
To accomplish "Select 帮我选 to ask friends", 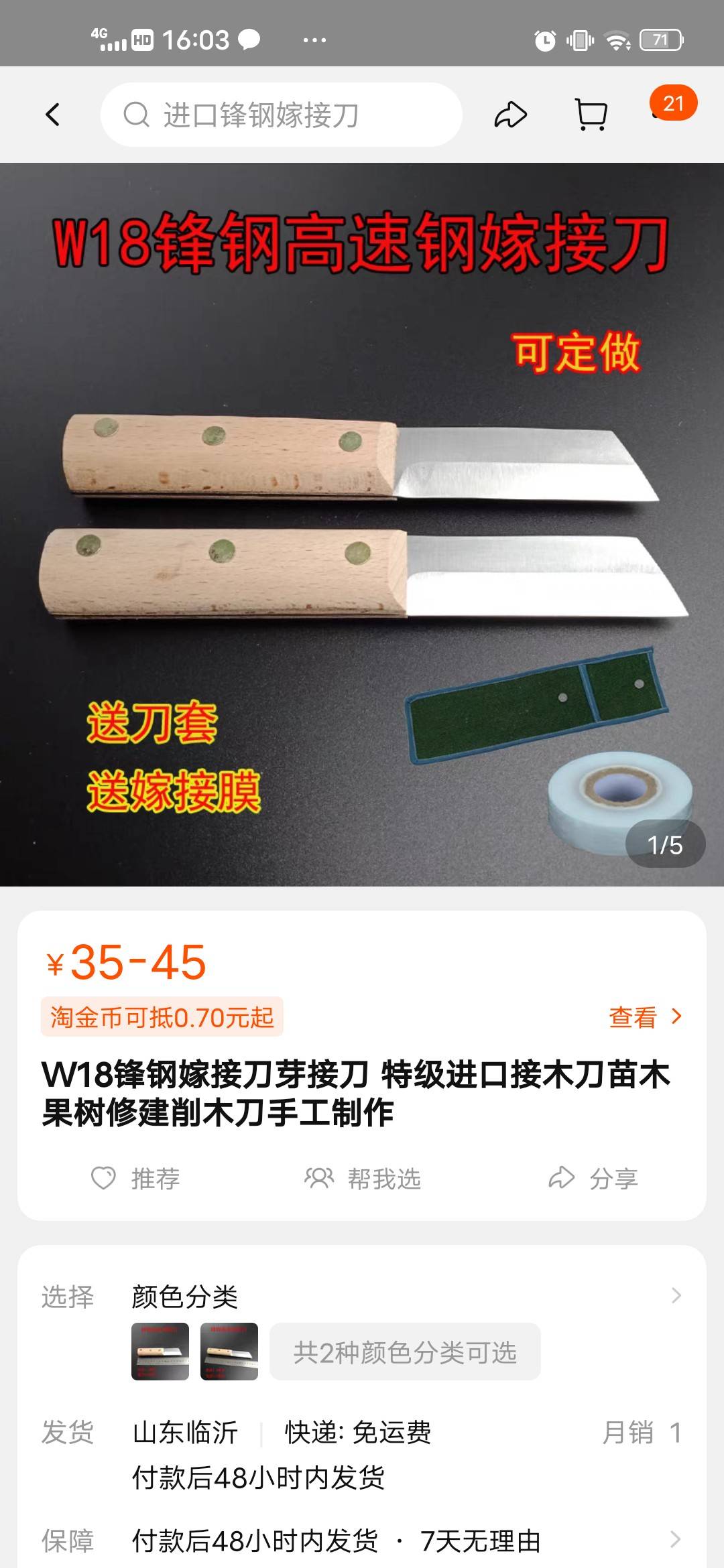I will click(x=363, y=1178).
